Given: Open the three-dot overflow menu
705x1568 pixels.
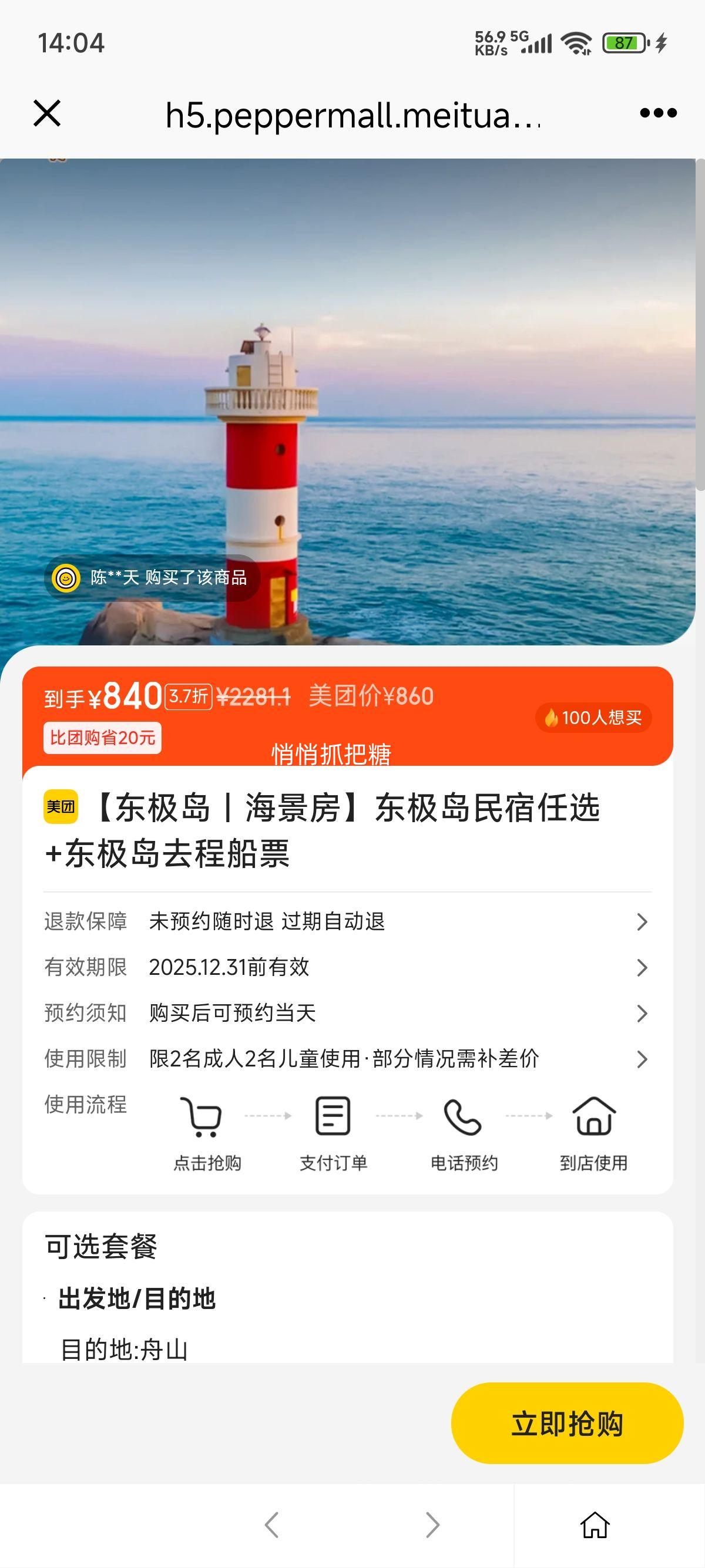Looking at the screenshot, I should coord(658,113).
